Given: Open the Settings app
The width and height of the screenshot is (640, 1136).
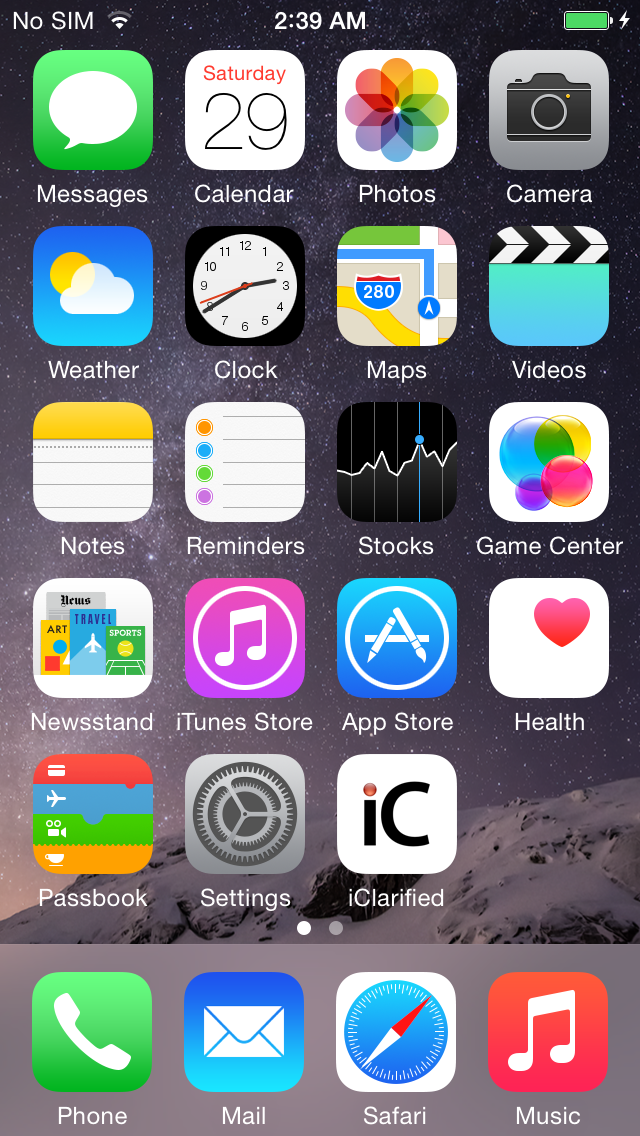Looking at the screenshot, I should coord(245,814).
